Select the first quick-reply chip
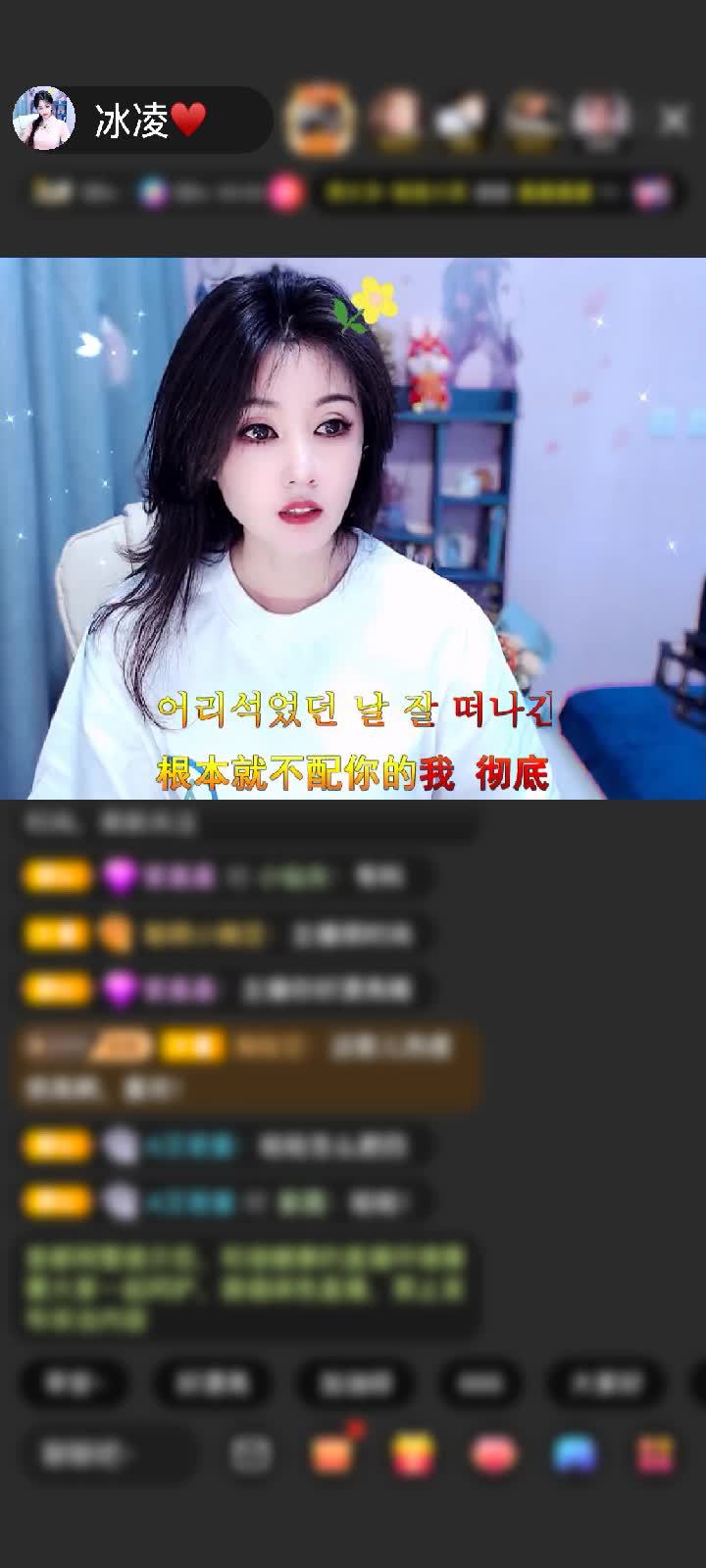This screenshot has height=1568, width=706. (x=74, y=1383)
